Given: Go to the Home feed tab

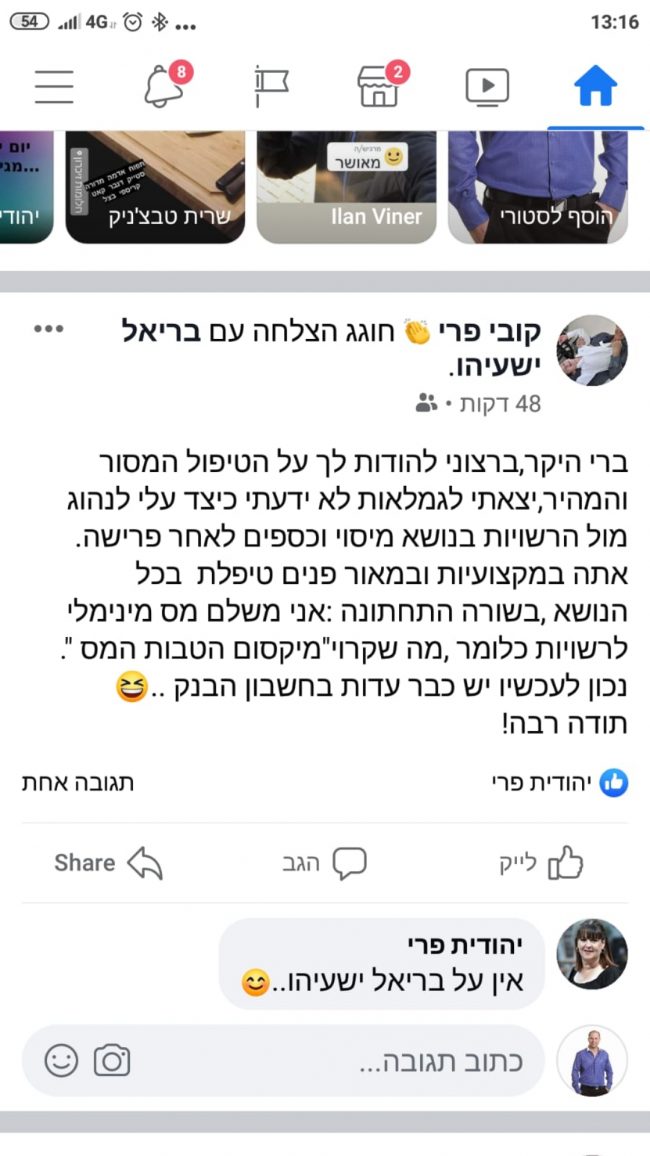Looking at the screenshot, I should coord(595,87).
